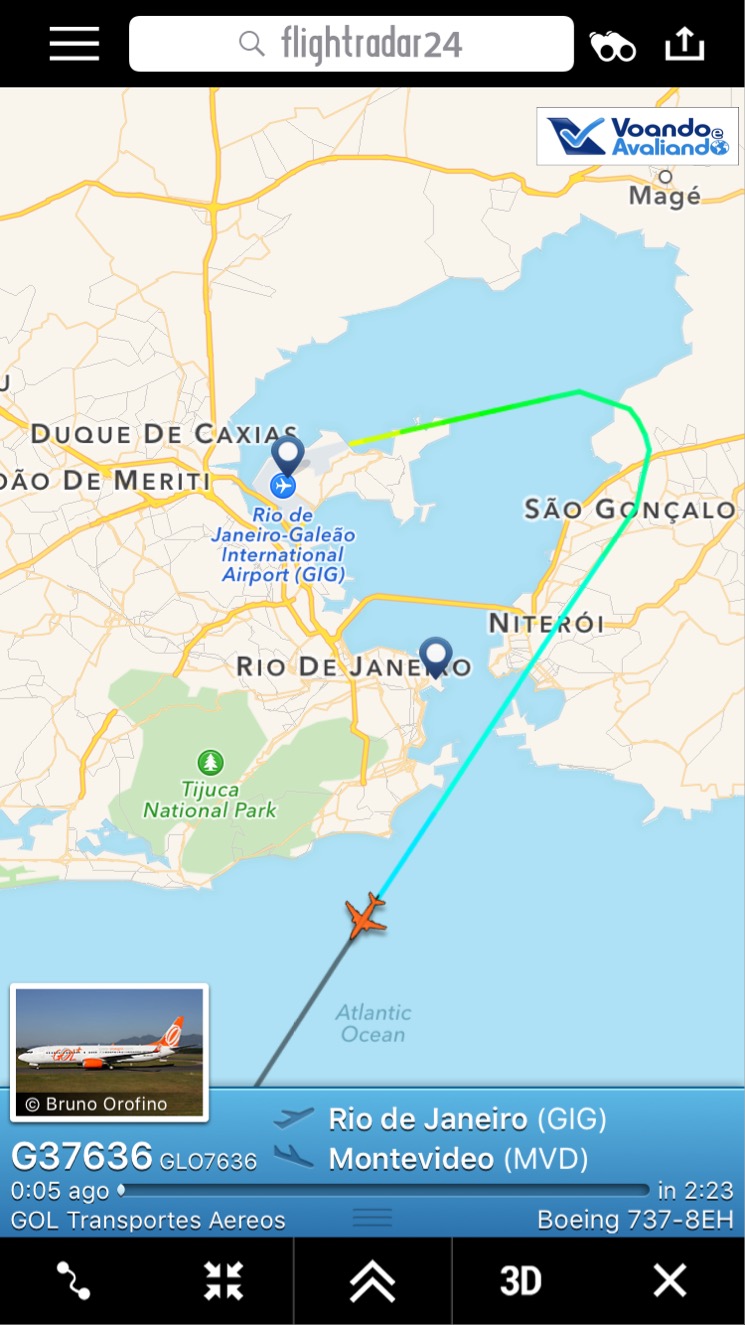The height and width of the screenshot is (1325, 745).
Task: Share this flight view
Action: click(x=685, y=44)
